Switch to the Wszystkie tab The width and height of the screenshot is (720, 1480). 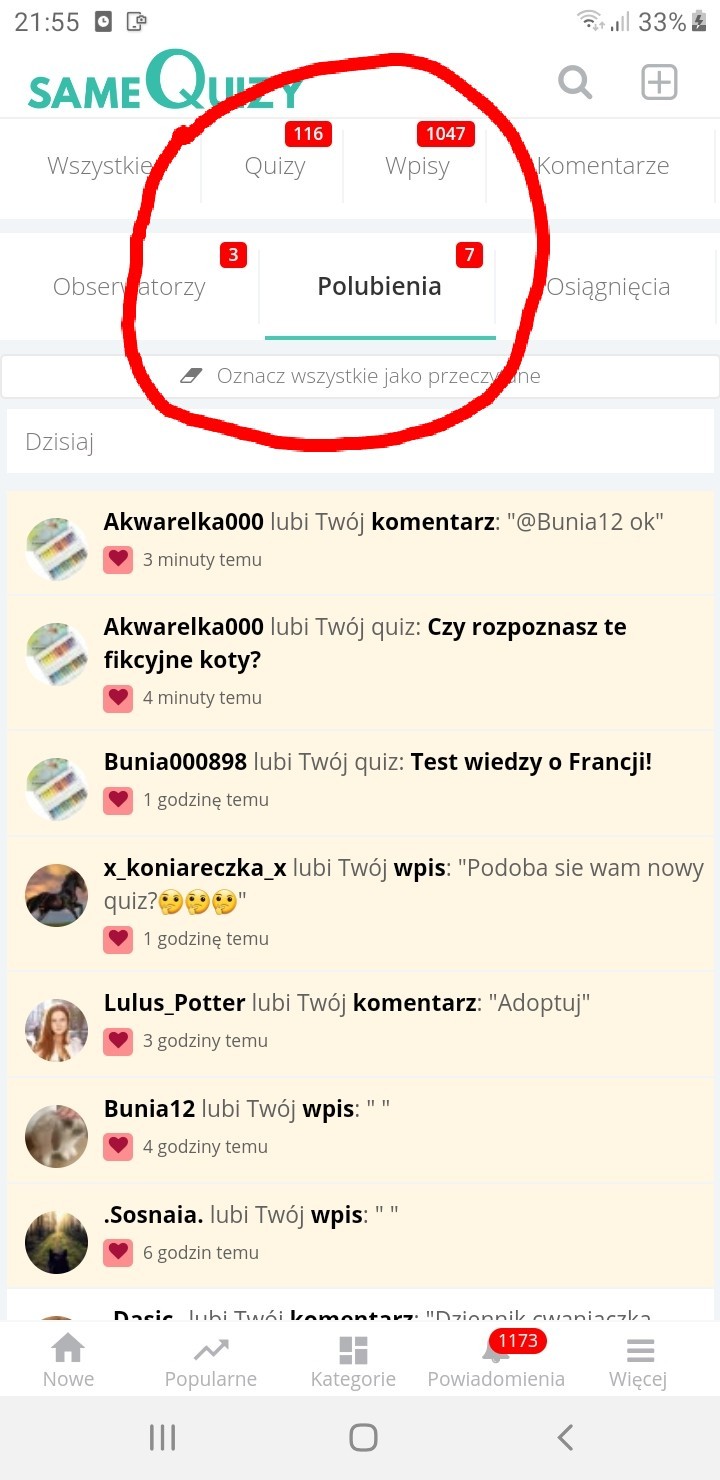click(100, 166)
